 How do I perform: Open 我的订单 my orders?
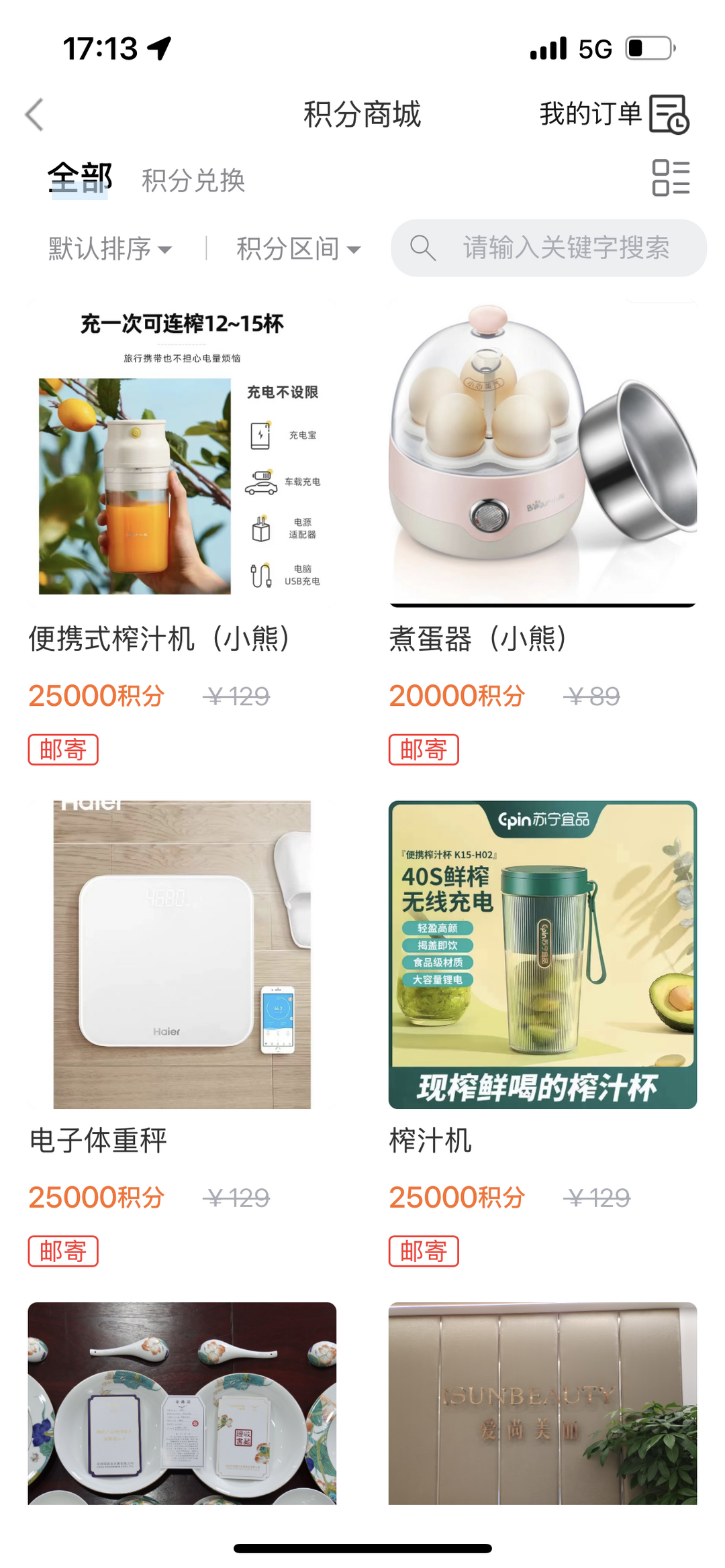613,115
